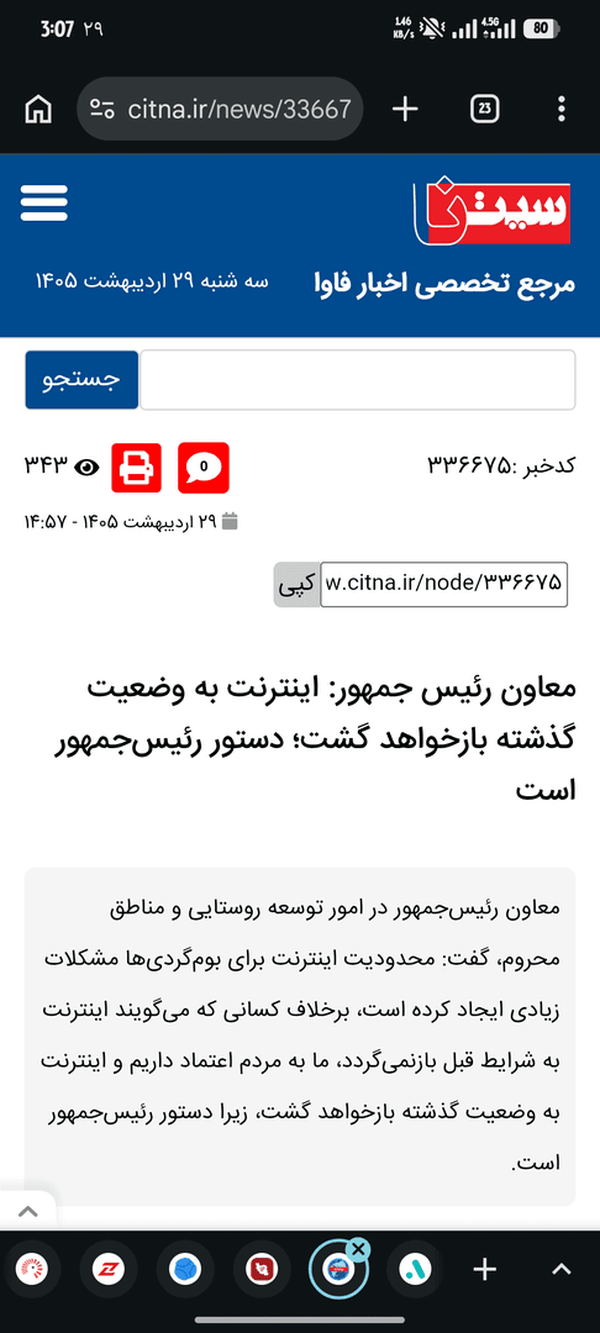Tap the citna.ir address bar
The width and height of the screenshot is (600, 1333).
click(220, 109)
